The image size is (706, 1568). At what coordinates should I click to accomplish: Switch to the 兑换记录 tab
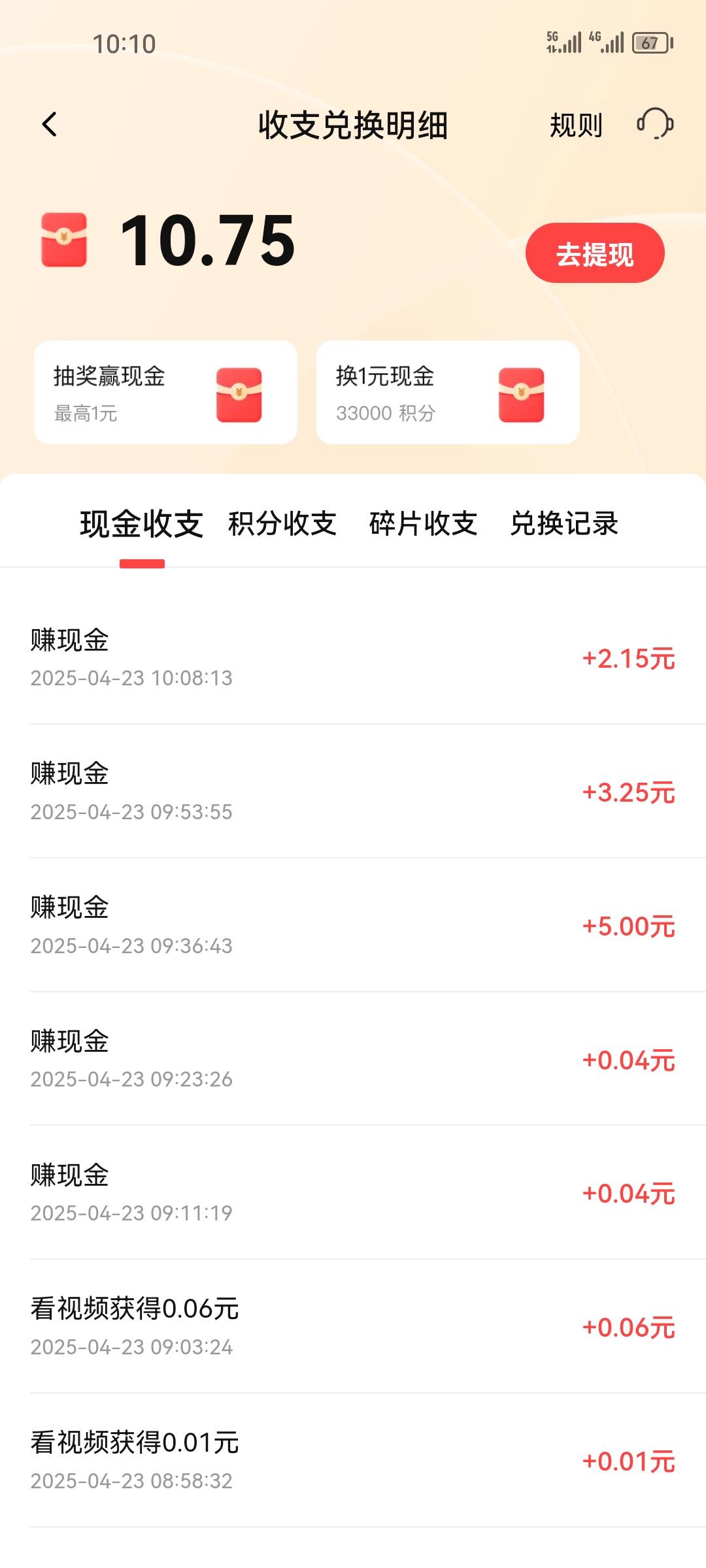(564, 524)
